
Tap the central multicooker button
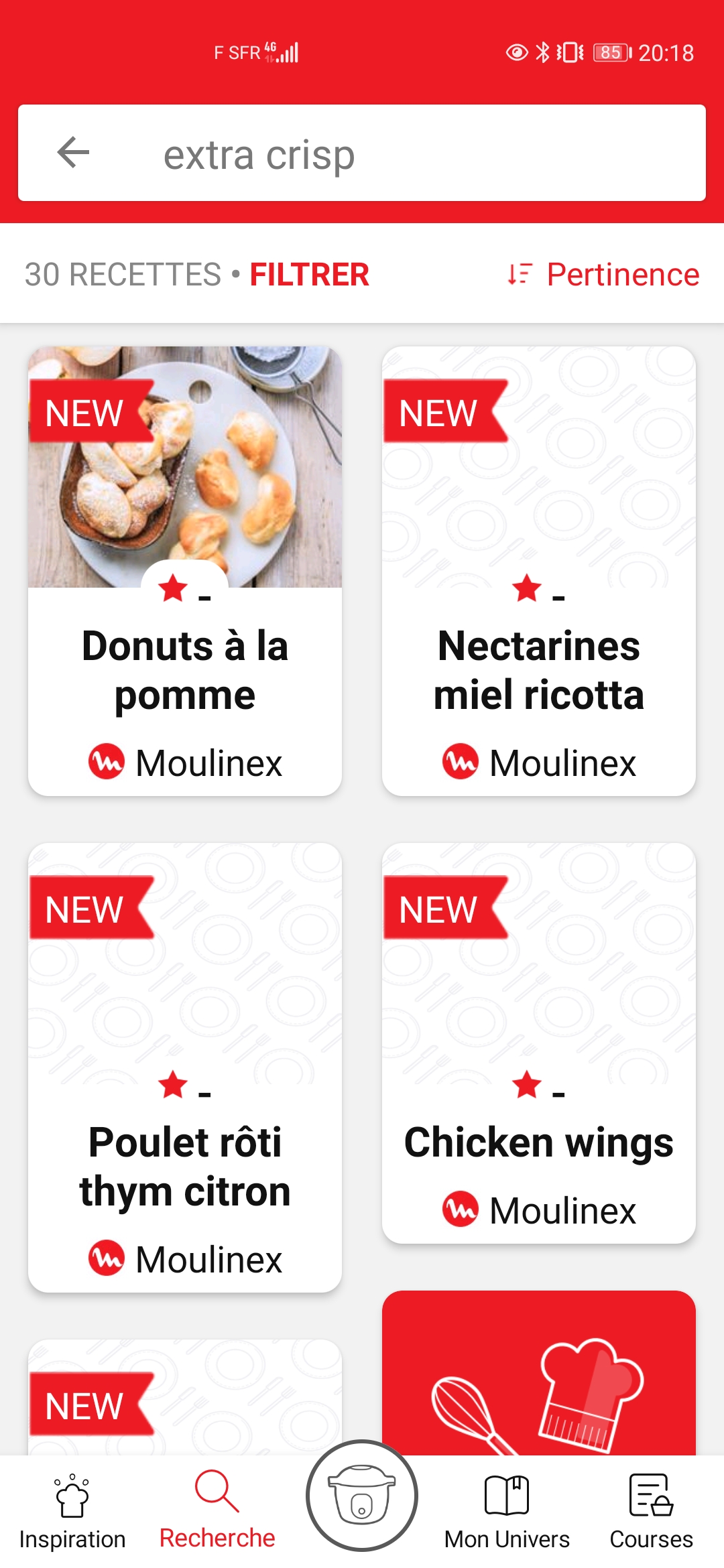(x=362, y=1496)
